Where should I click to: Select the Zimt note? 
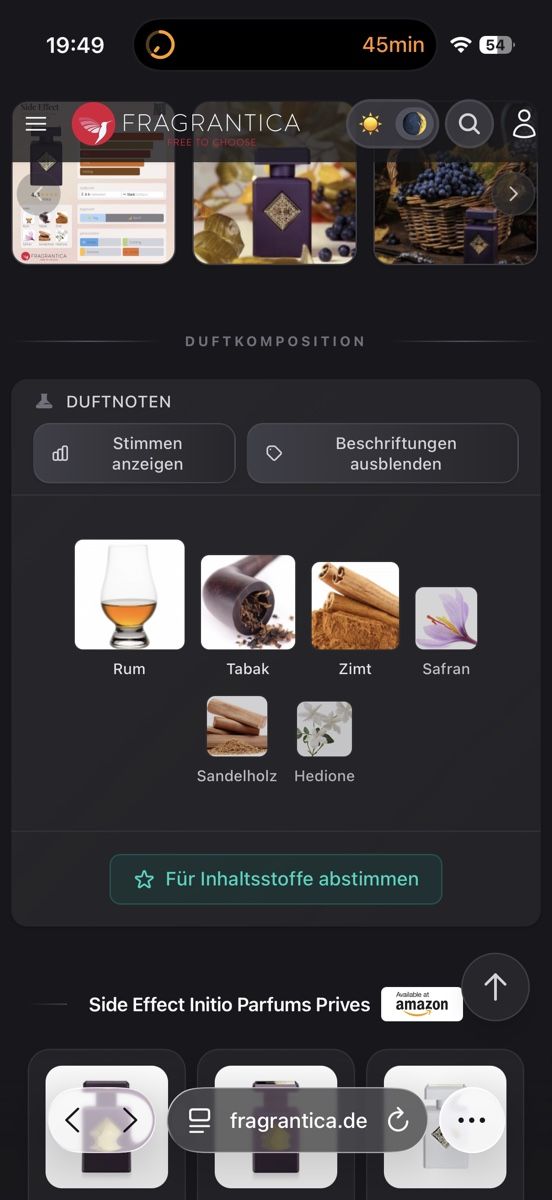(x=355, y=620)
